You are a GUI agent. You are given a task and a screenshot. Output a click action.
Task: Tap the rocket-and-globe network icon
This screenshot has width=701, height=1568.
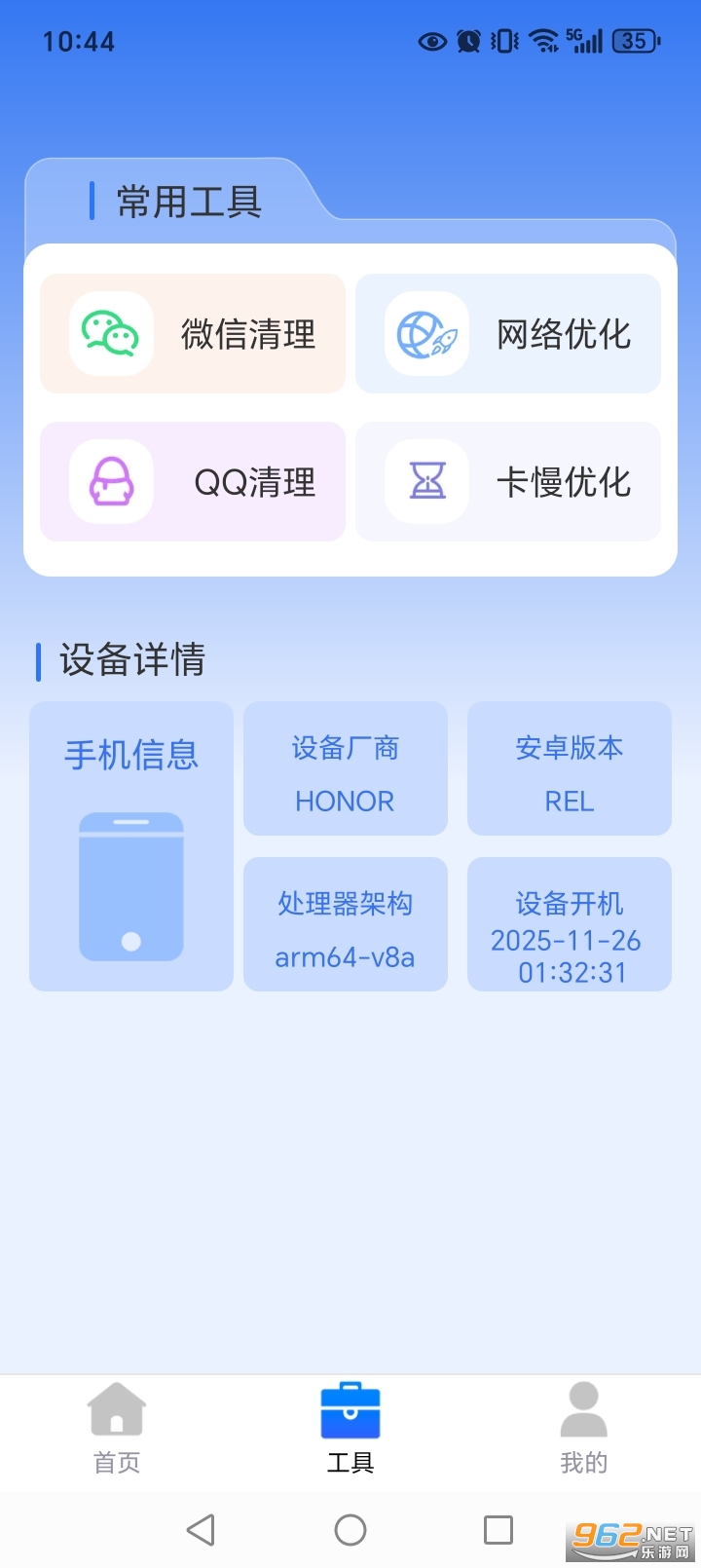click(x=426, y=333)
